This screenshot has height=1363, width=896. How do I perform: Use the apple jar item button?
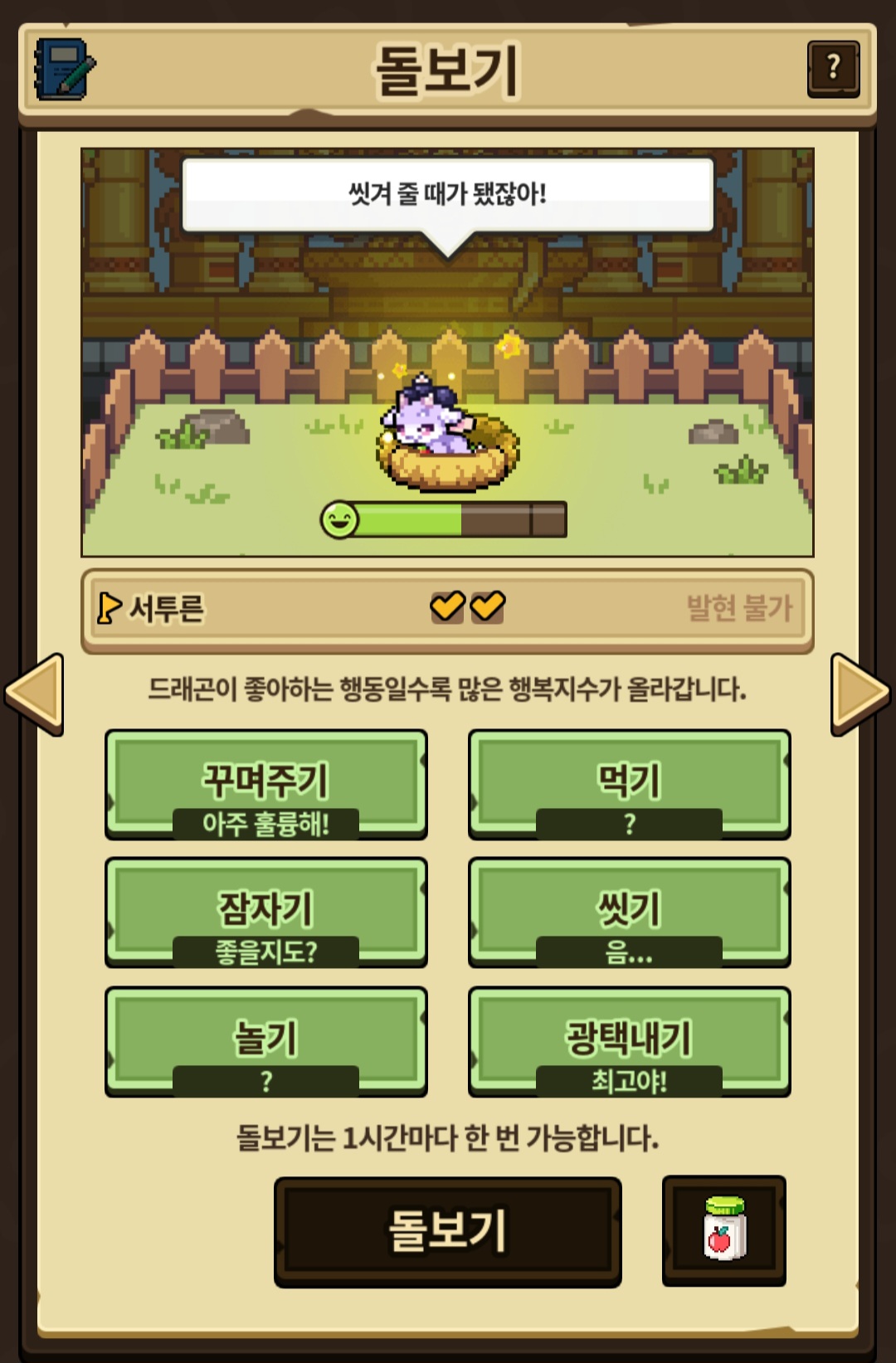coord(723,1230)
